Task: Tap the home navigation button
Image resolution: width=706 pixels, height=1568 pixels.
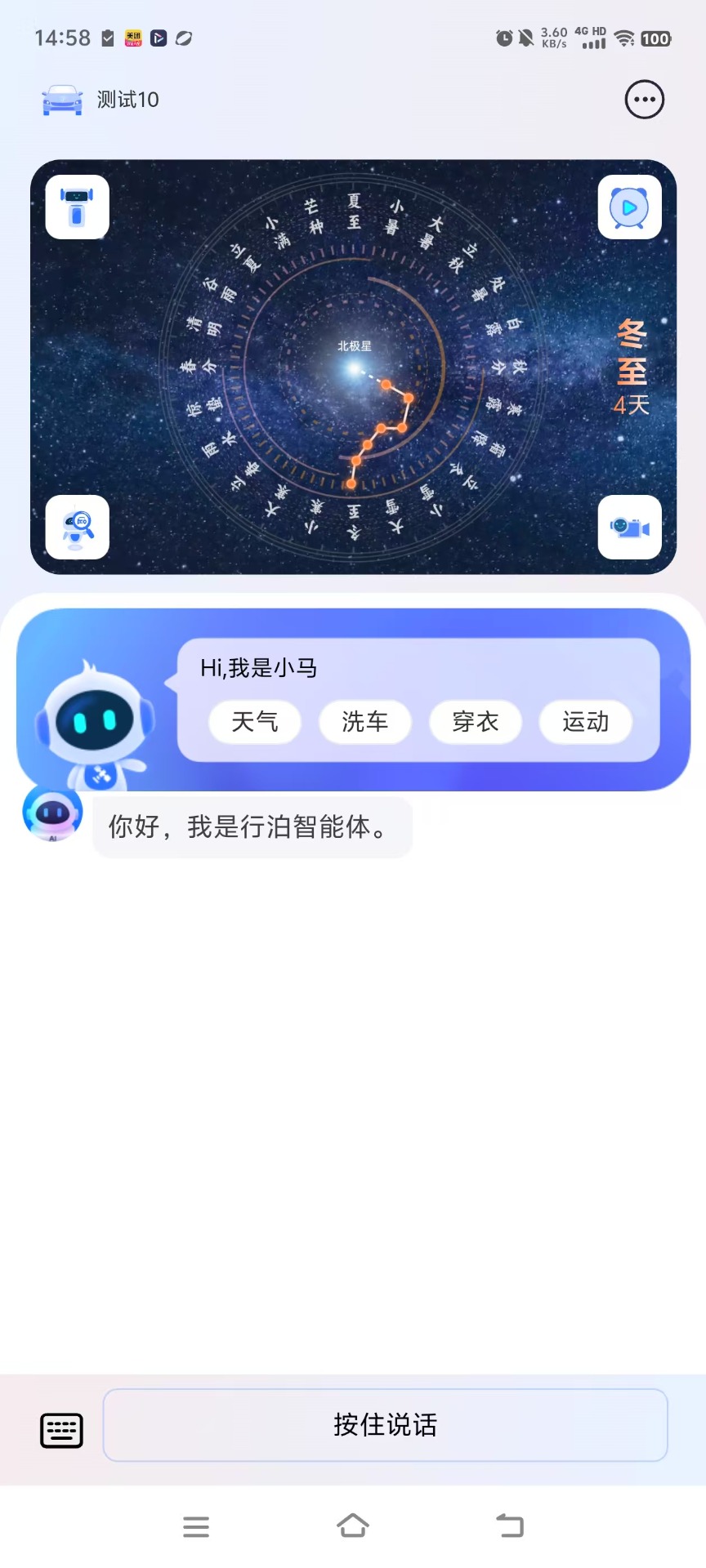Action: (353, 1526)
